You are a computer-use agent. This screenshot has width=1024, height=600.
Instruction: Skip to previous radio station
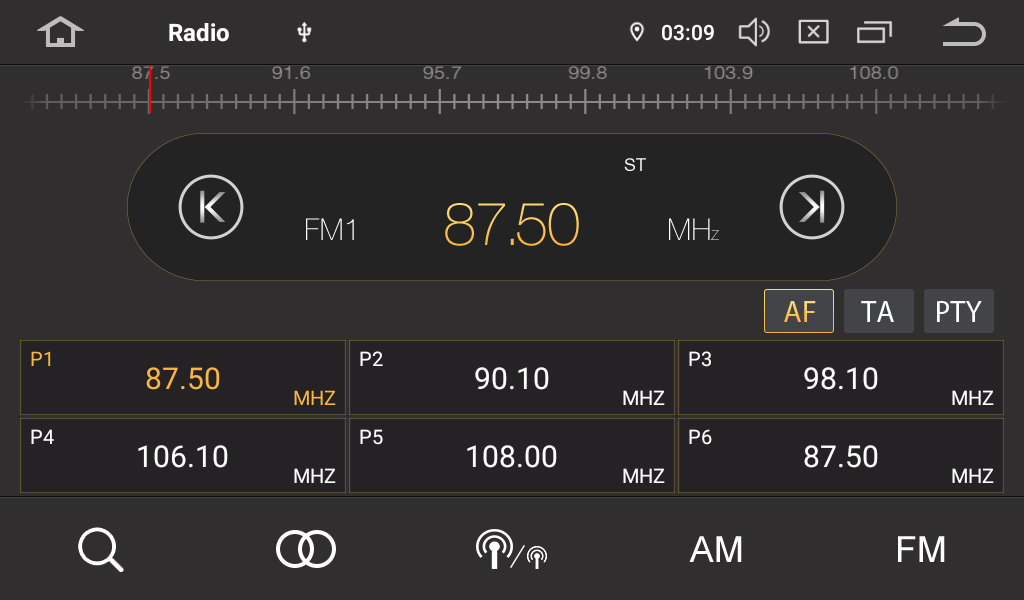(x=211, y=207)
